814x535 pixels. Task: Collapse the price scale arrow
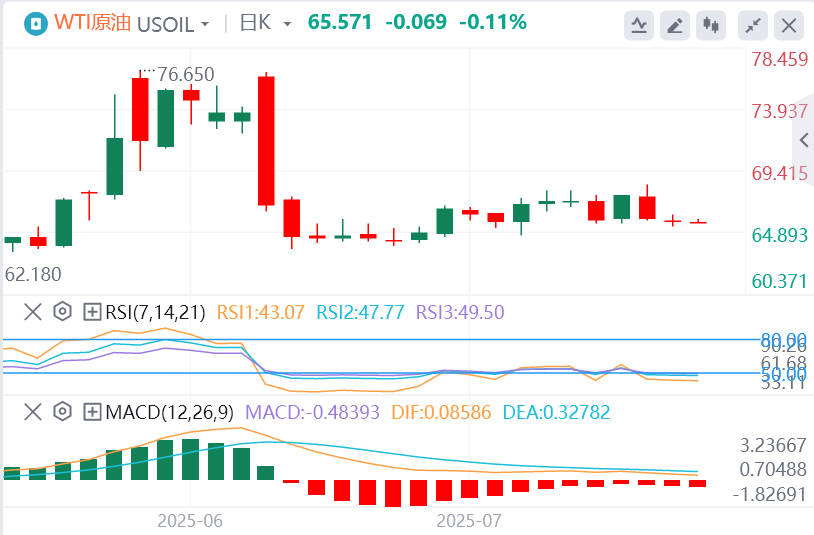coord(803,140)
